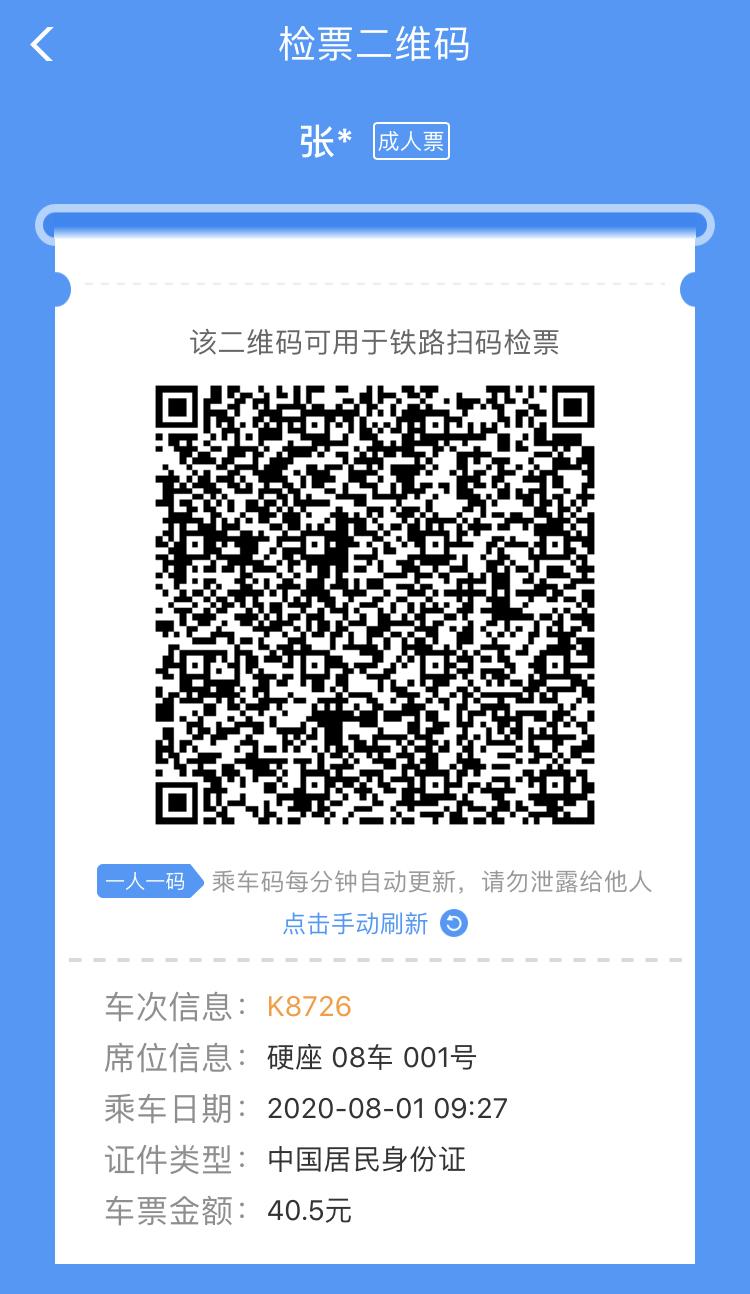Tap the 一人一码 badge icon

[145, 881]
